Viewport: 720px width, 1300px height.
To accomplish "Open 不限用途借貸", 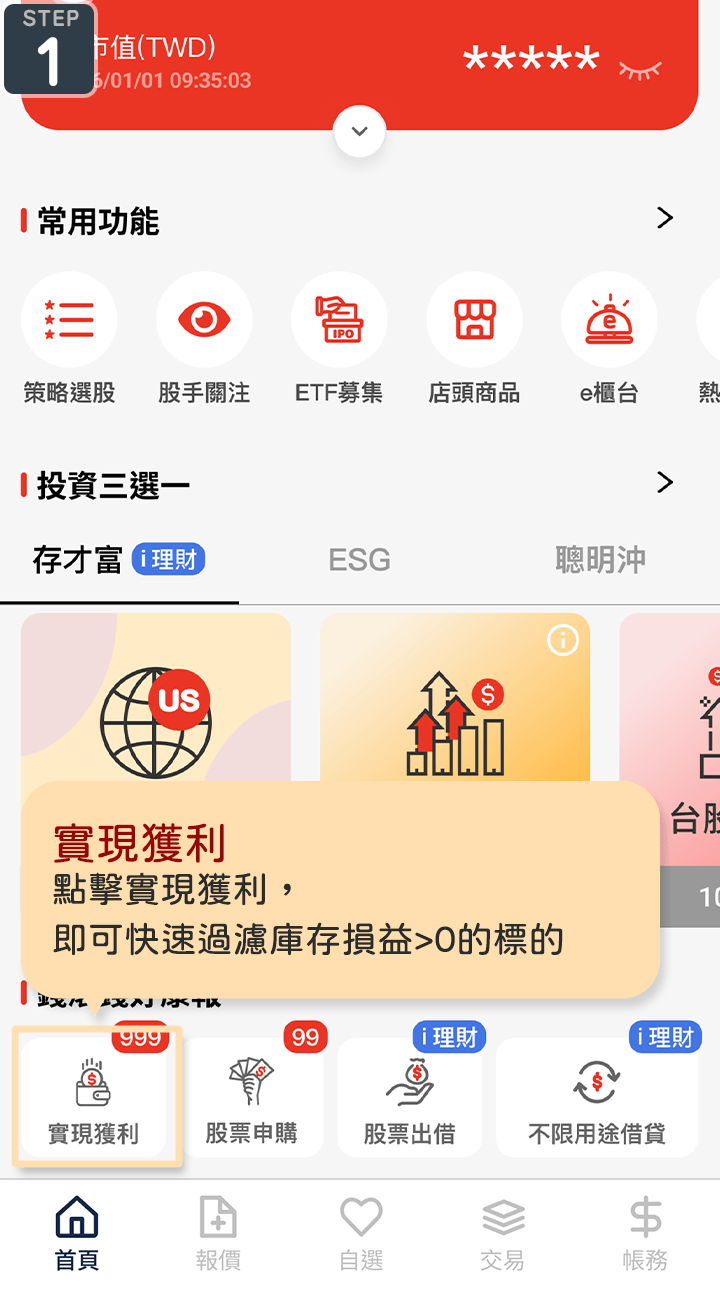I will 596,1100.
